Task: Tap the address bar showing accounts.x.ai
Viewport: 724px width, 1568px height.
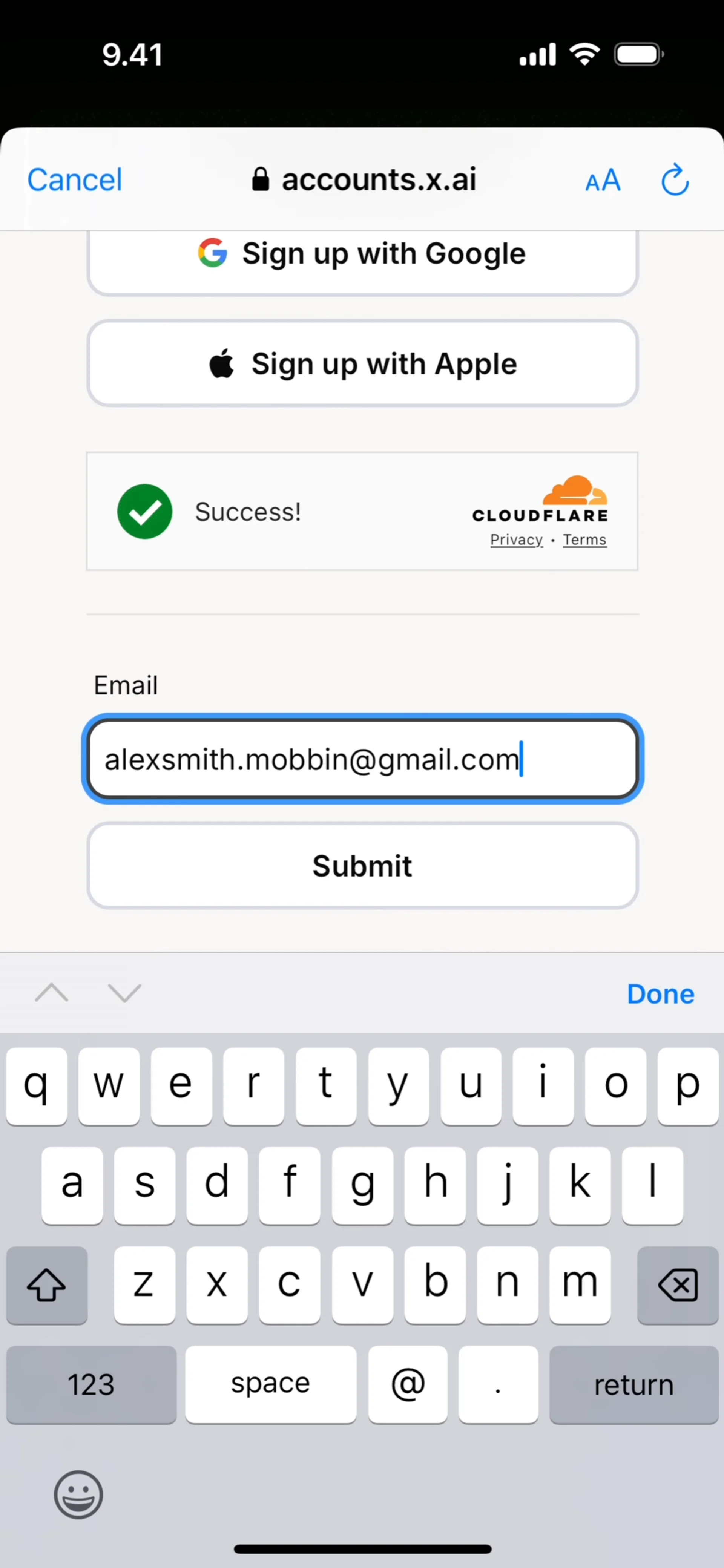Action: click(x=364, y=179)
